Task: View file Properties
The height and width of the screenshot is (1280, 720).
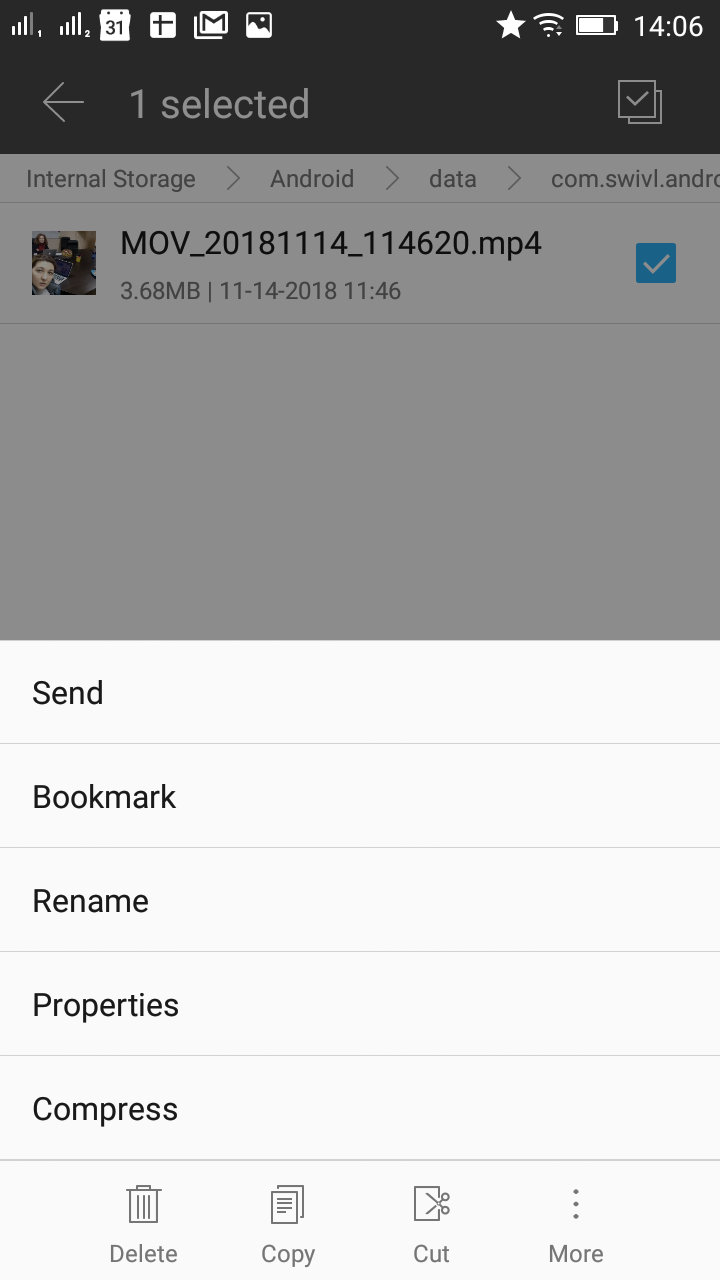Action: tap(360, 1005)
